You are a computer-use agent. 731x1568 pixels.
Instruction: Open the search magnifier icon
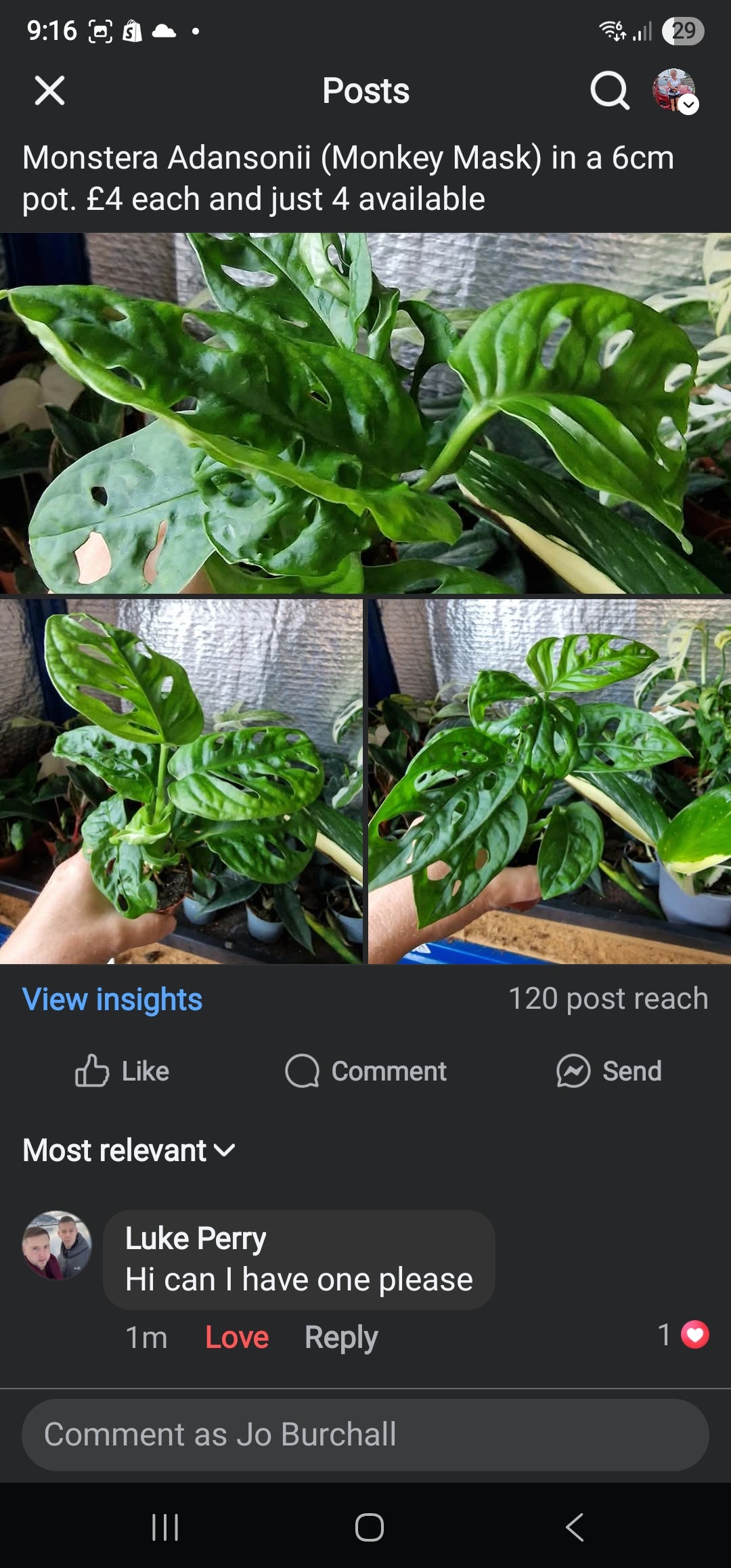click(609, 91)
